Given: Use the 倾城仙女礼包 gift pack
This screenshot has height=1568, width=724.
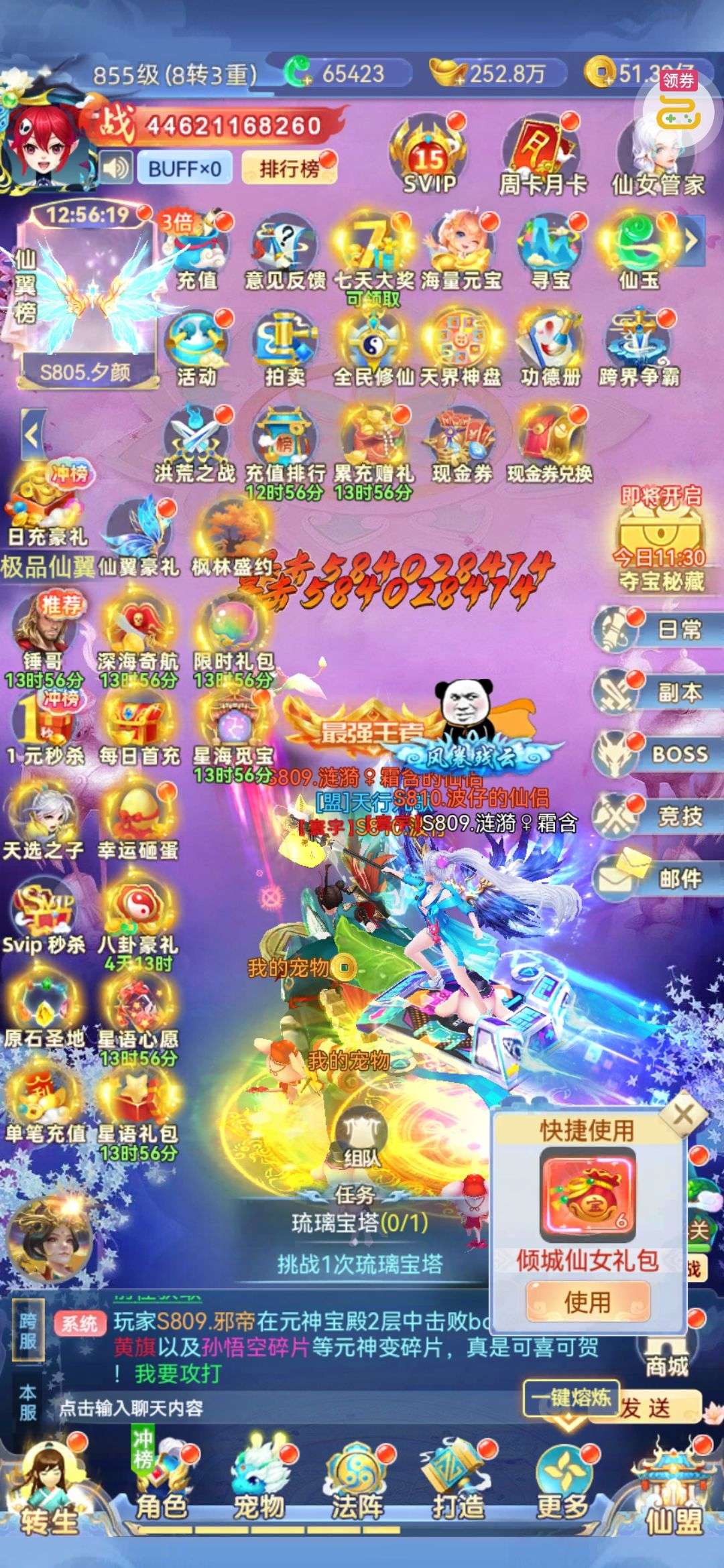Looking at the screenshot, I should pyautogui.click(x=587, y=1303).
